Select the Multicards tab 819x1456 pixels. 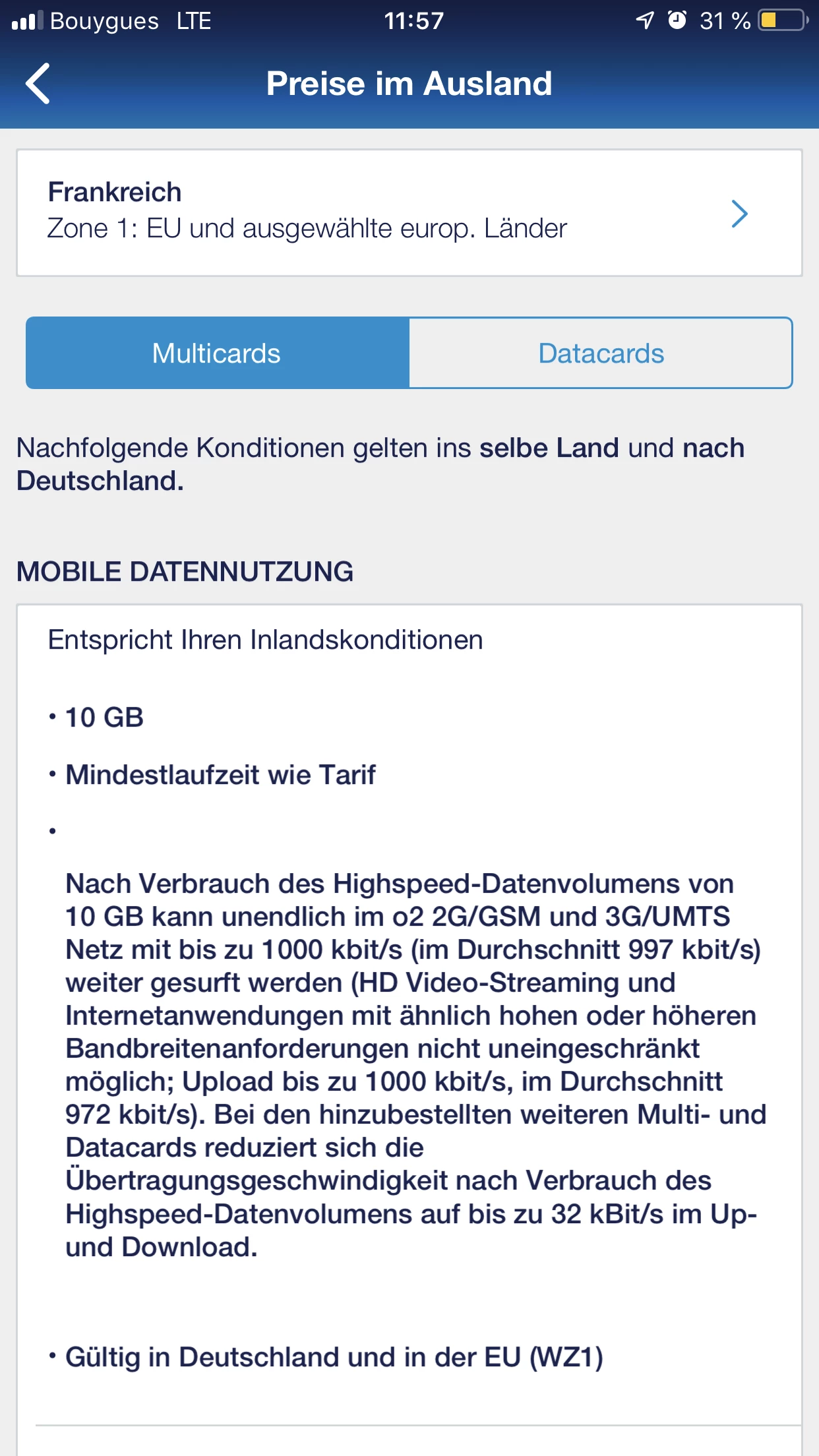pyautogui.click(x=217, y=353)
